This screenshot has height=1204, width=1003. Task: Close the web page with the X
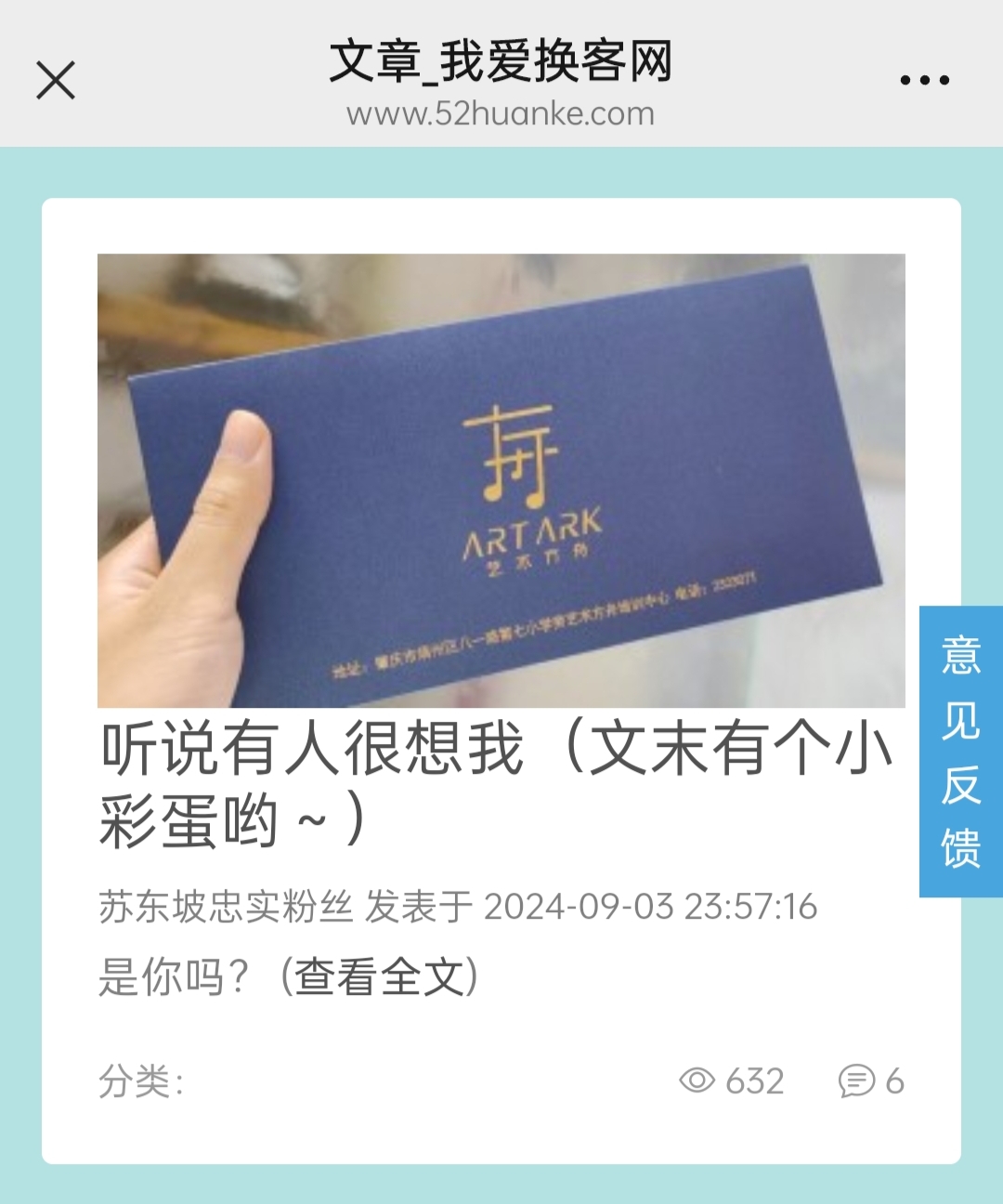[x=56, y=80]
